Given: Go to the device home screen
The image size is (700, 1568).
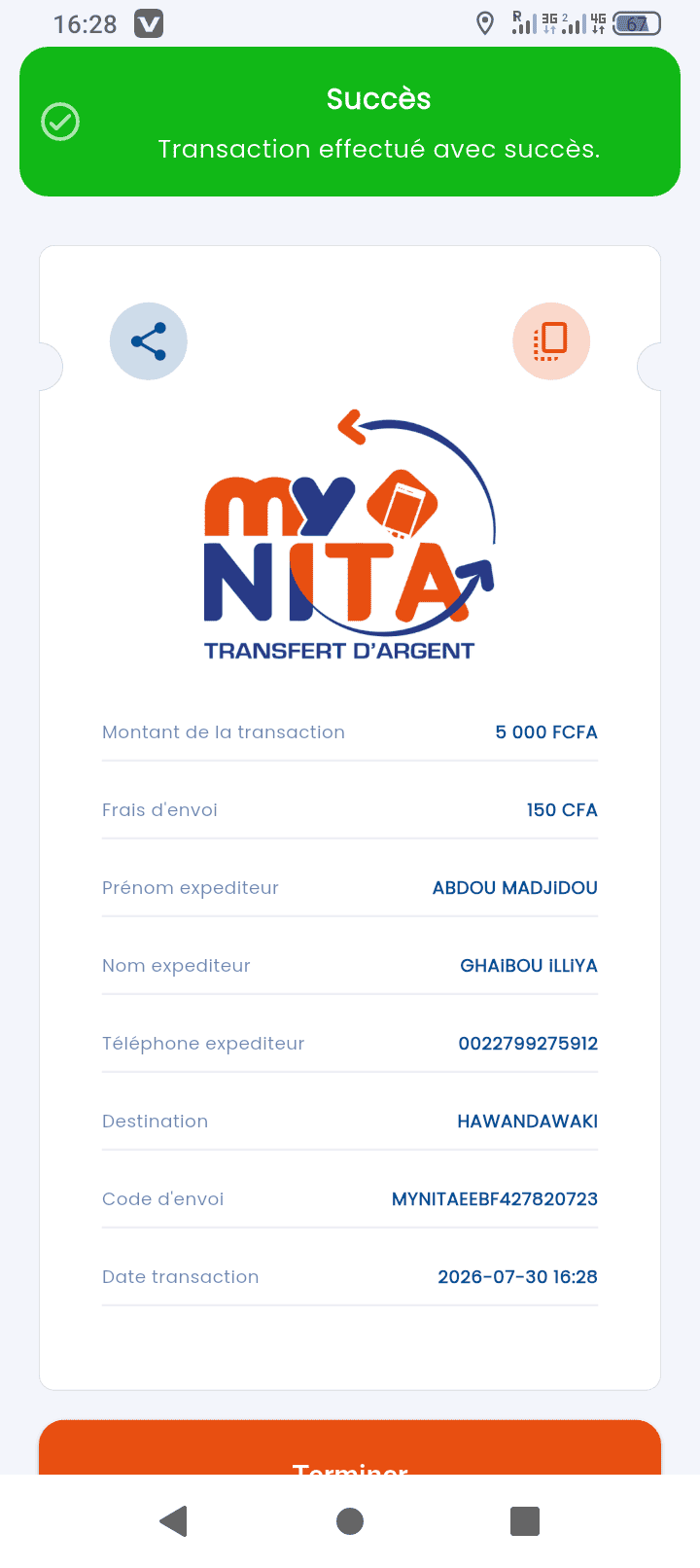Looking at the screenshot, I should [x=350, y=1520].
